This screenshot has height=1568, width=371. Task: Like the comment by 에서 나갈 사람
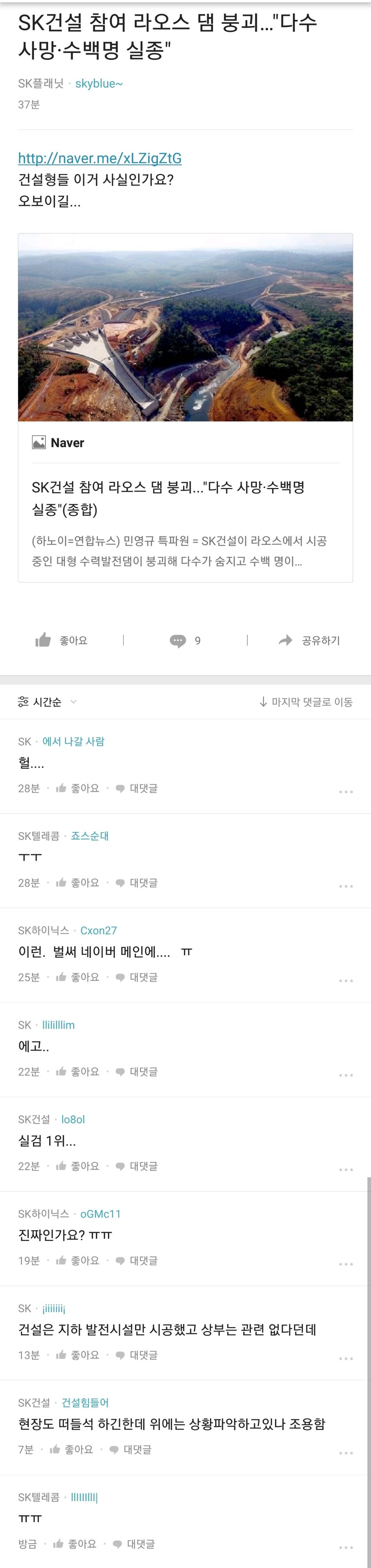pyautogui.click(x=78, y=788)
